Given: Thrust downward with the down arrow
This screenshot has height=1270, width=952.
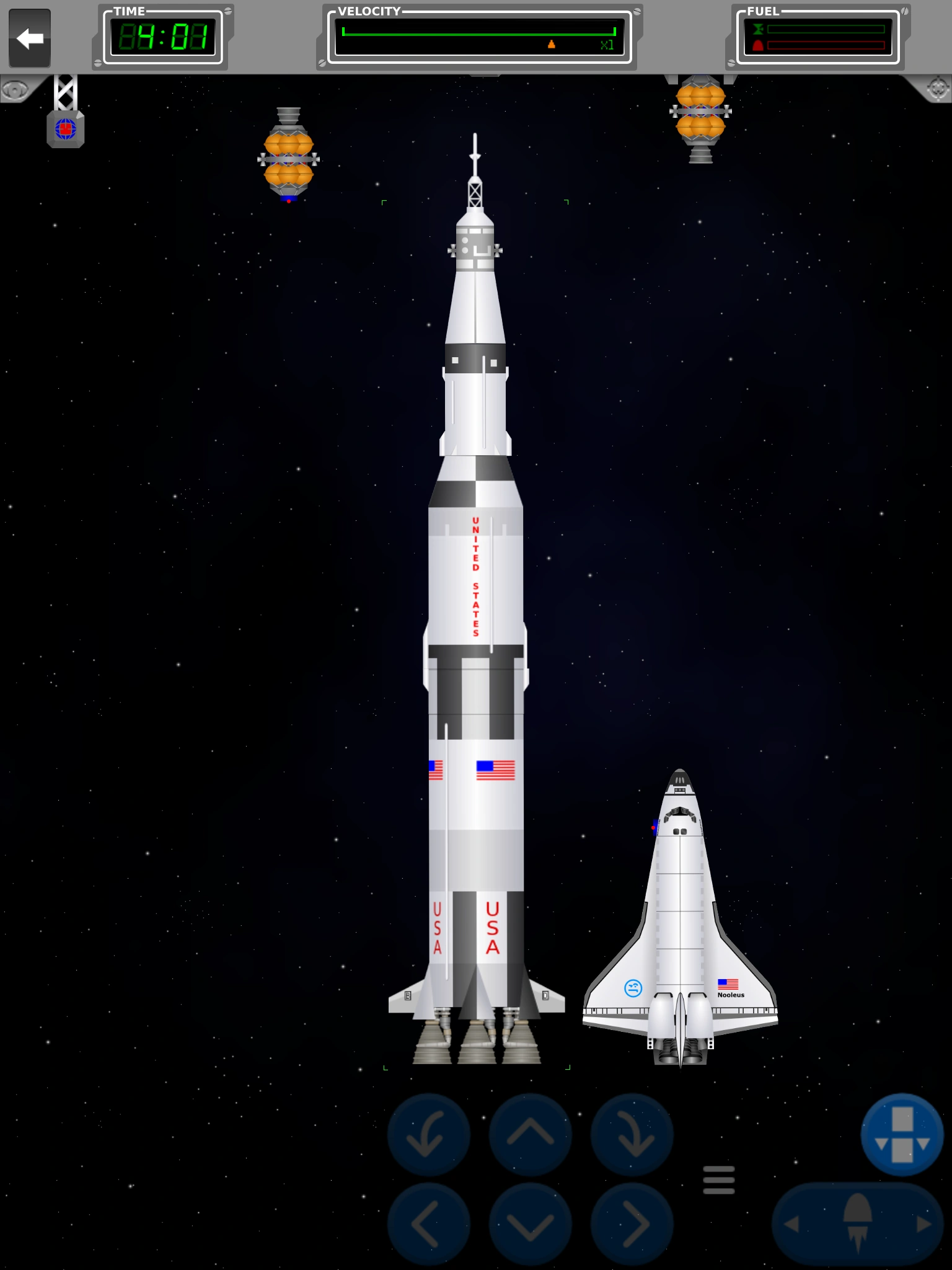Looking at the screenshot, I should (530, 1224).
